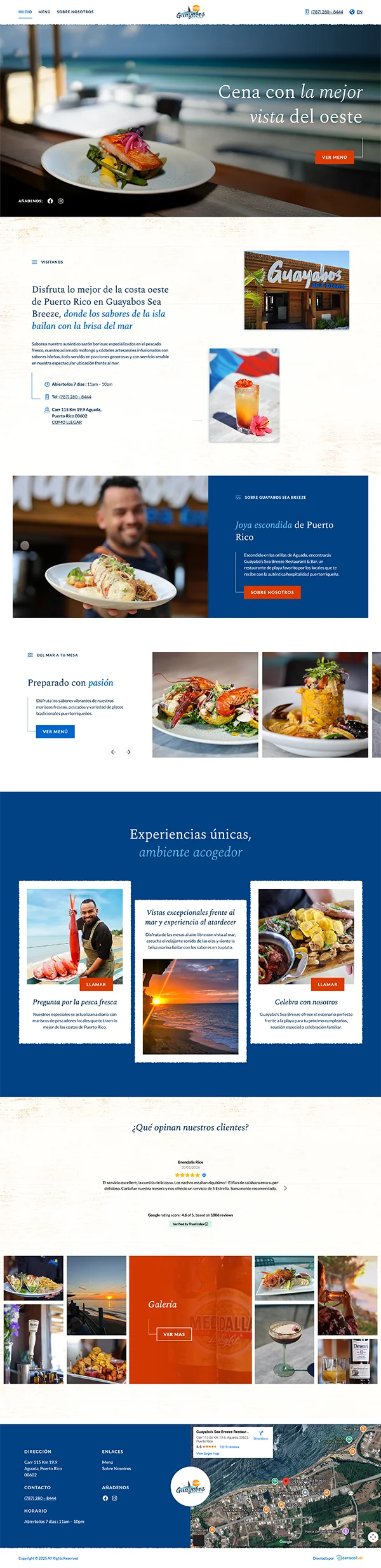The image size is (381, 1568).
Task: Tap the orange SOBRE NOSOTROS button
Action: pyautogui.click(x=272, y=592)
